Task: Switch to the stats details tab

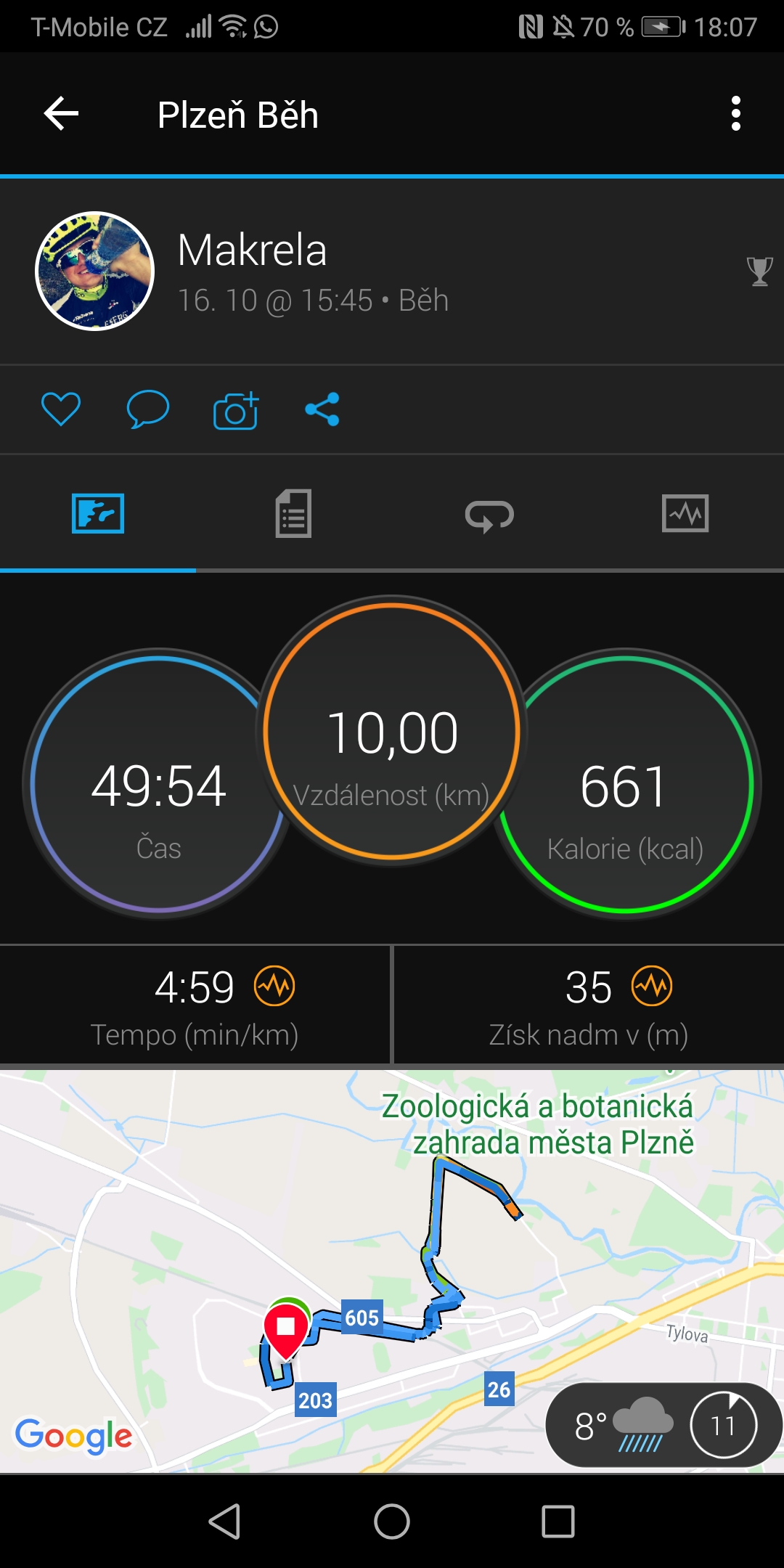Action: pos(294,513)
